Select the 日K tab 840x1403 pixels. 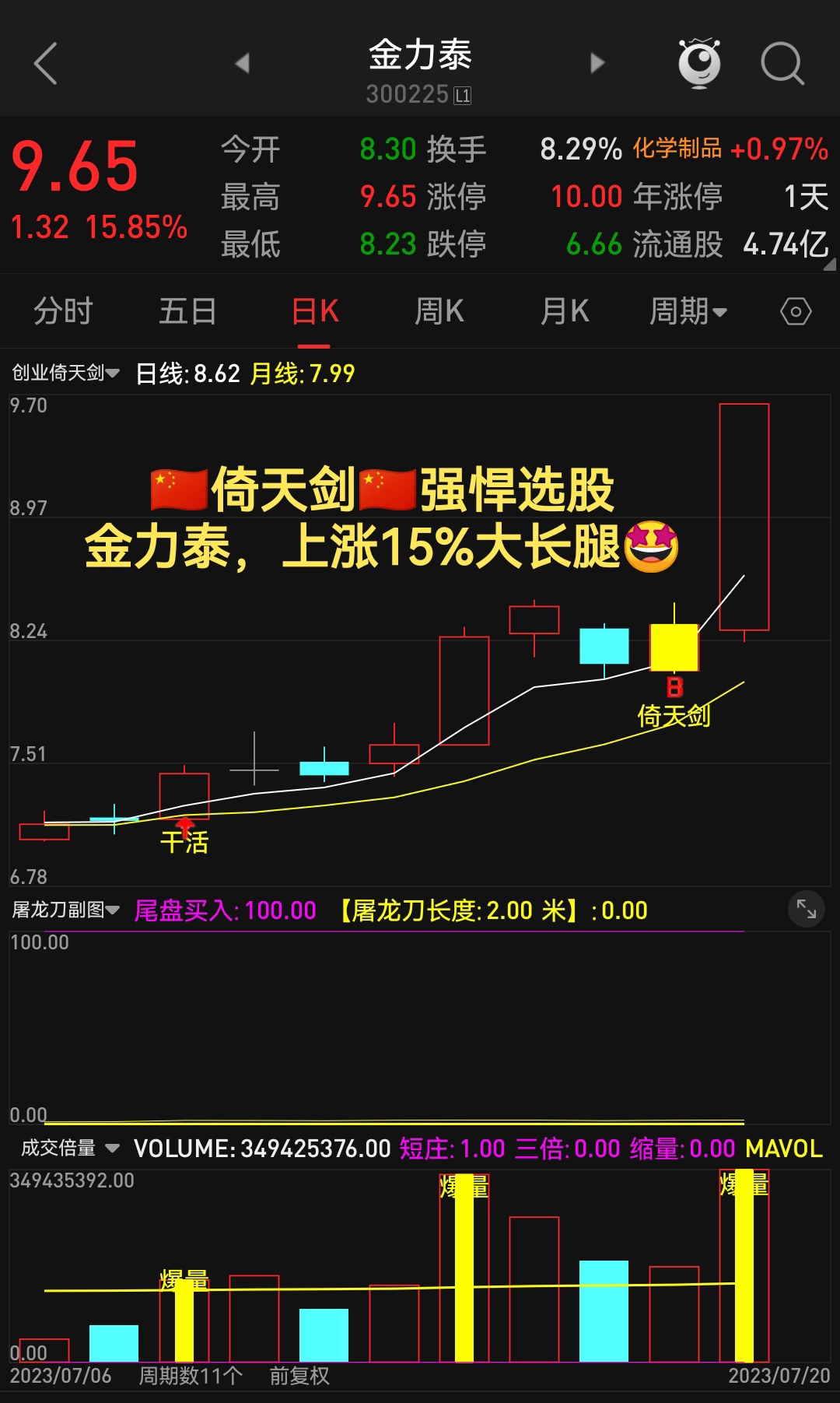(x=315, y=312)
